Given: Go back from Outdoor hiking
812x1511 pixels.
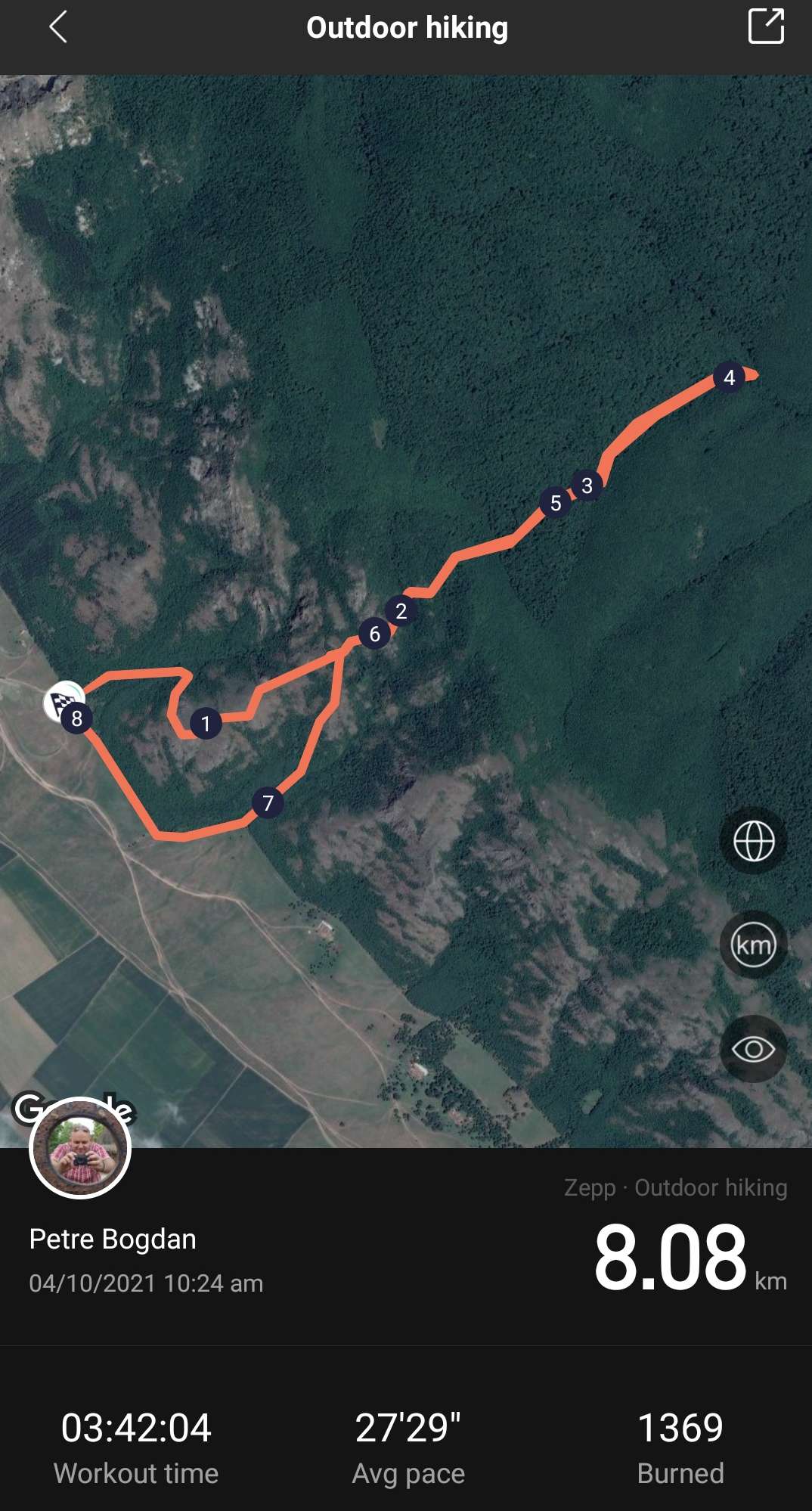Looking at the screenshot, I should tap(58, 28).
